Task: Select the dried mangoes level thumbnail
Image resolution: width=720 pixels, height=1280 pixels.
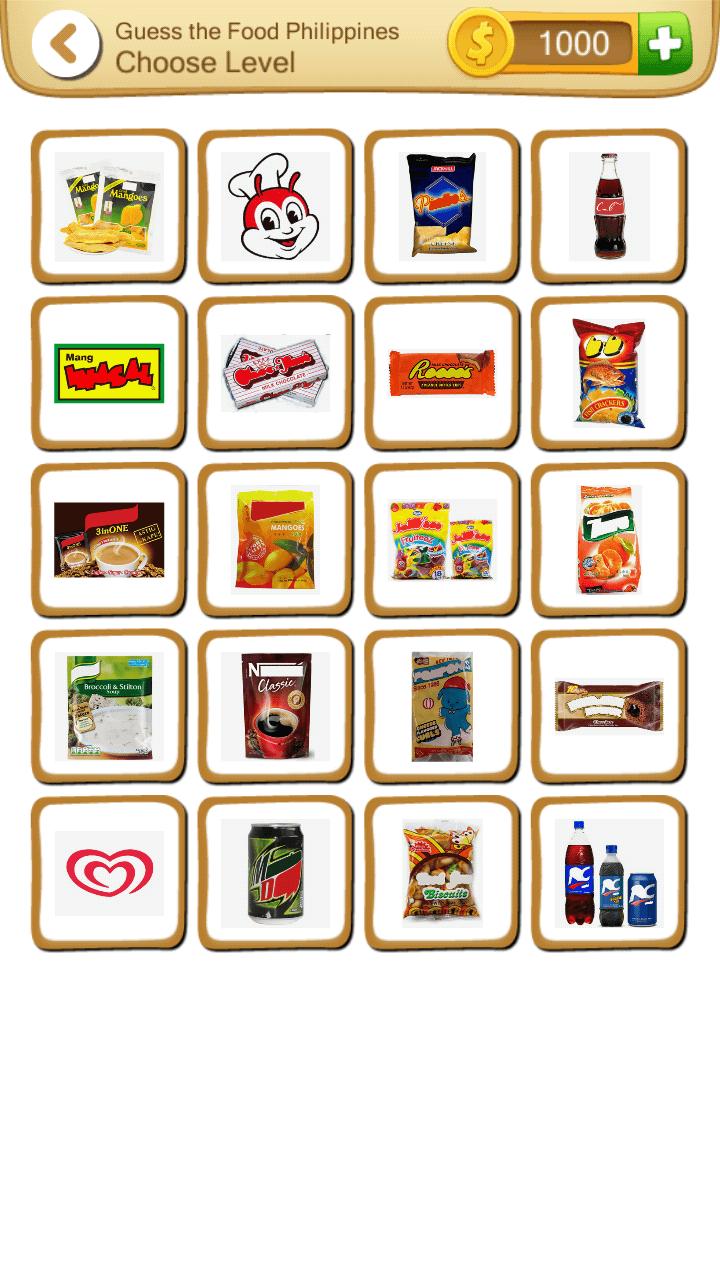Action: [x=108, y=207]
